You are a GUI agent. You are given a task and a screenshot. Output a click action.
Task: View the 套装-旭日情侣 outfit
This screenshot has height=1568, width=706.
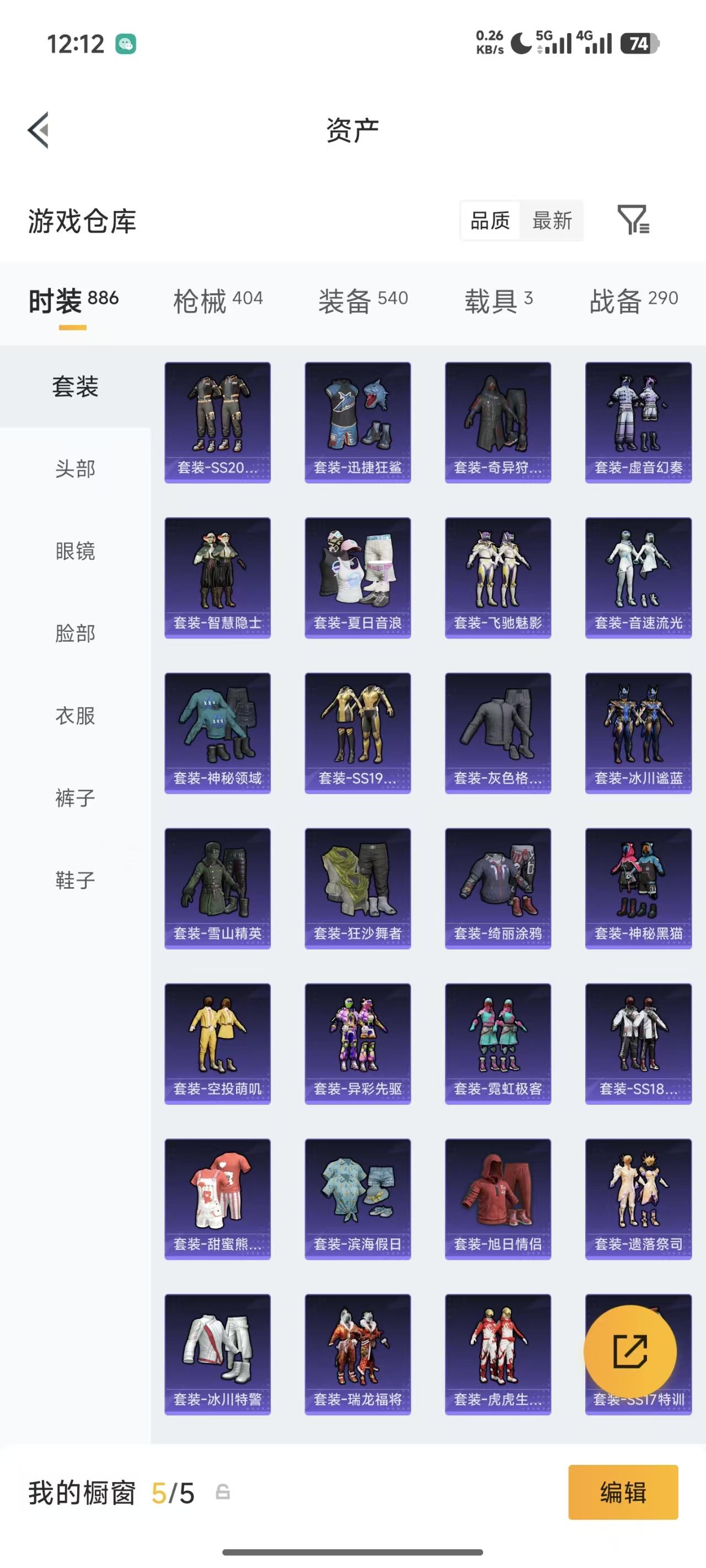tap(498, 1199)
